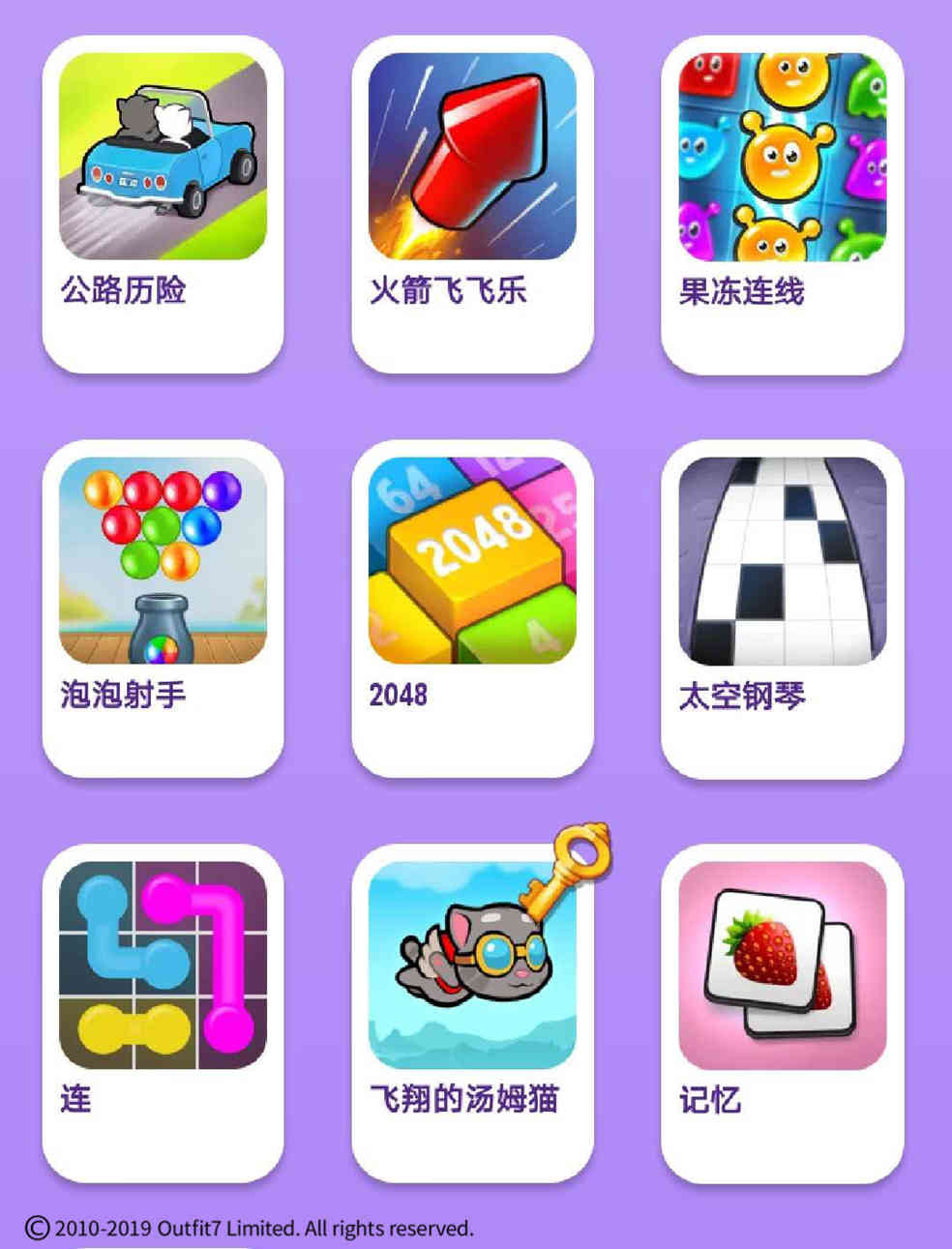
Task: Choose the 记忆 memory game
Action: (x=782, y=1013)
